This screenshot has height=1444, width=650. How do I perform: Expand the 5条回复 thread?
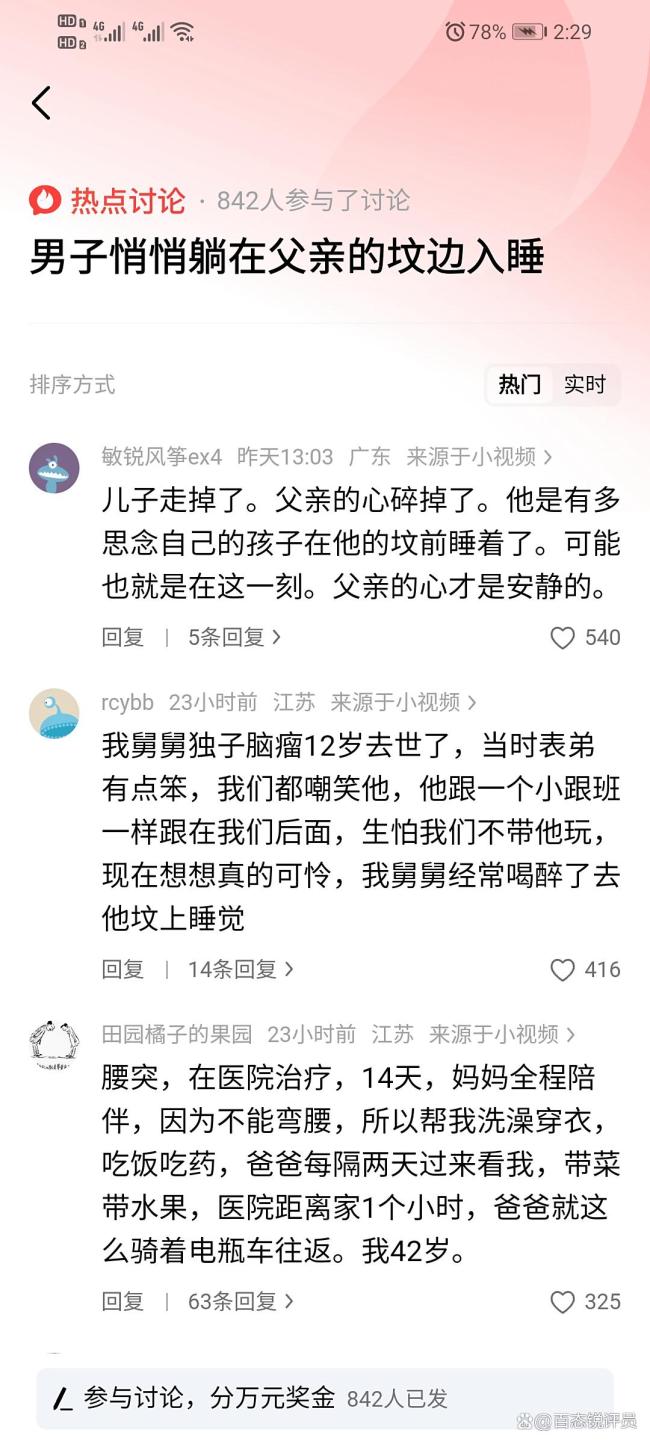234,637
